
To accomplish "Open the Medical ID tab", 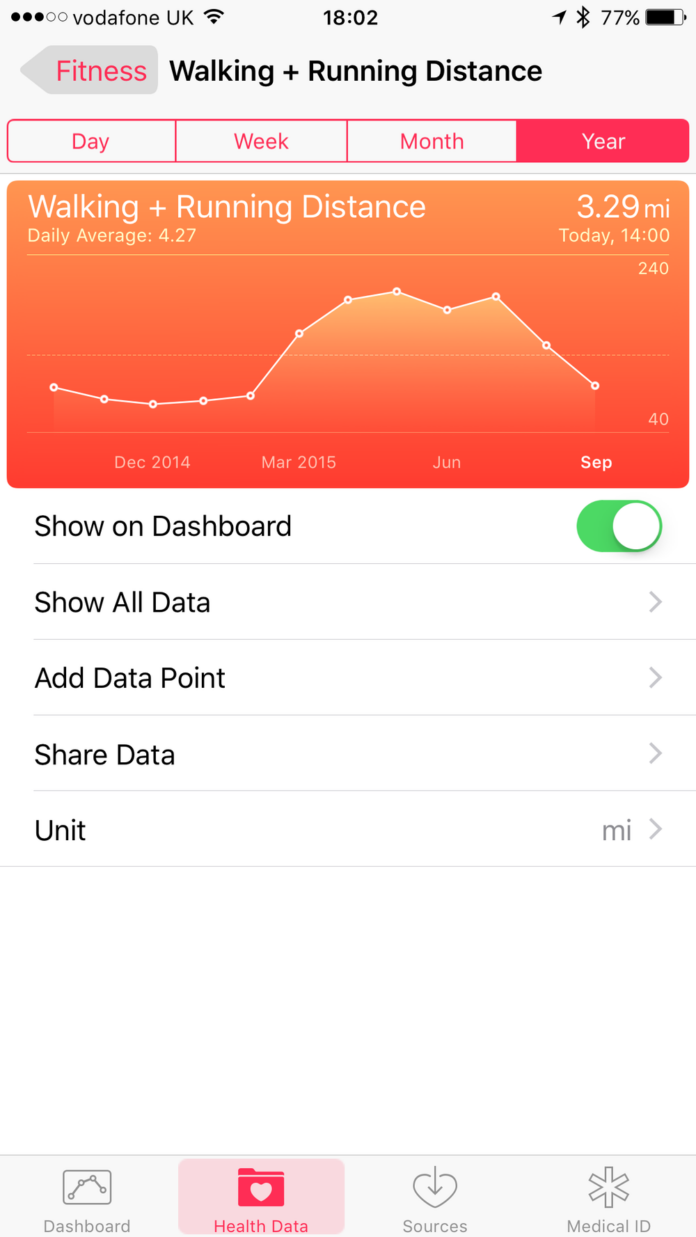I will point(608,1198).
